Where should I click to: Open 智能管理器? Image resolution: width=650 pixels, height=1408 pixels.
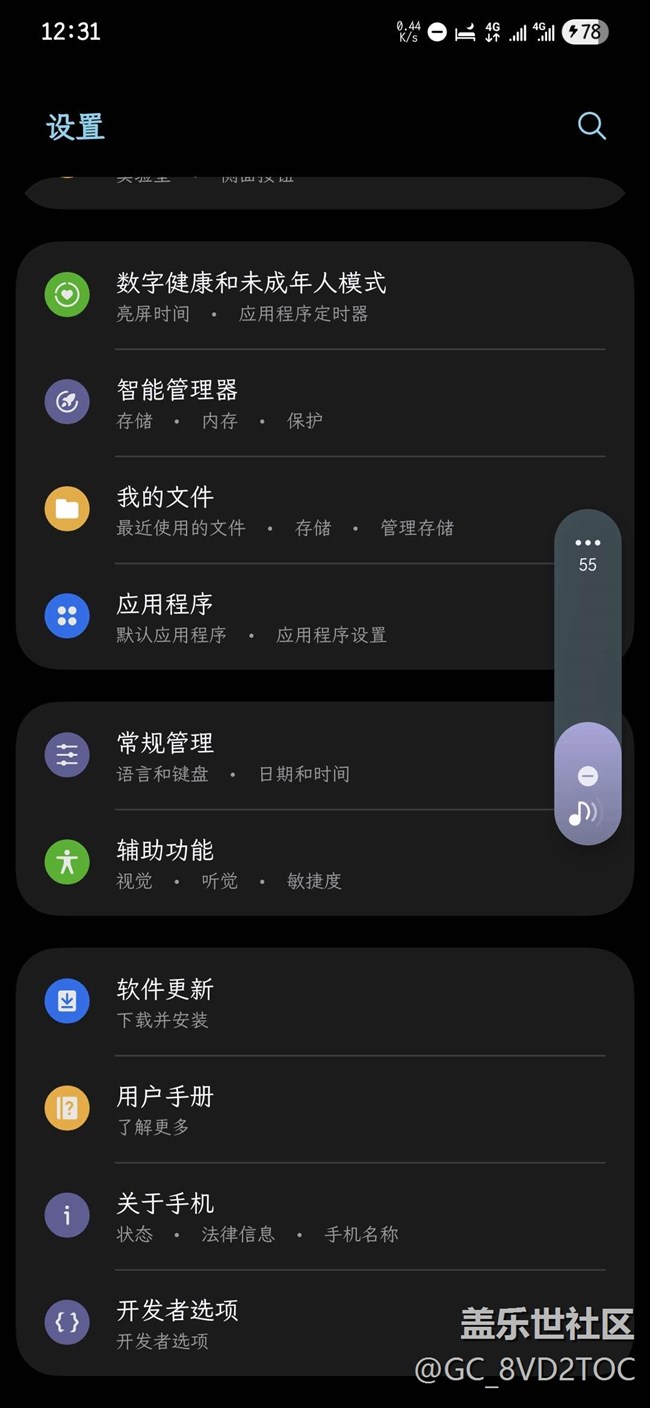[x=178, y=403]
